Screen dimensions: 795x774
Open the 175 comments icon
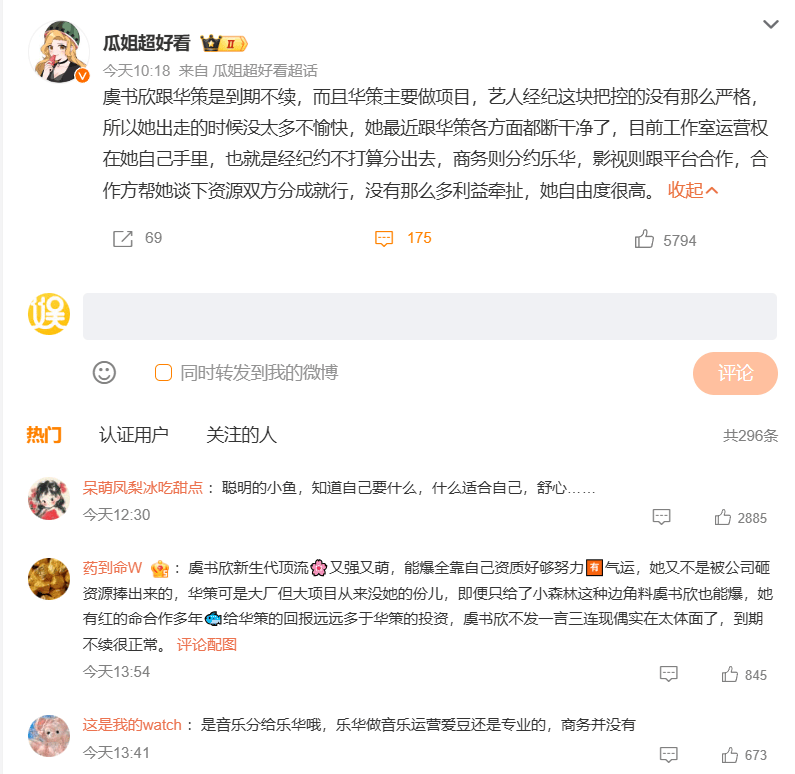384,238
